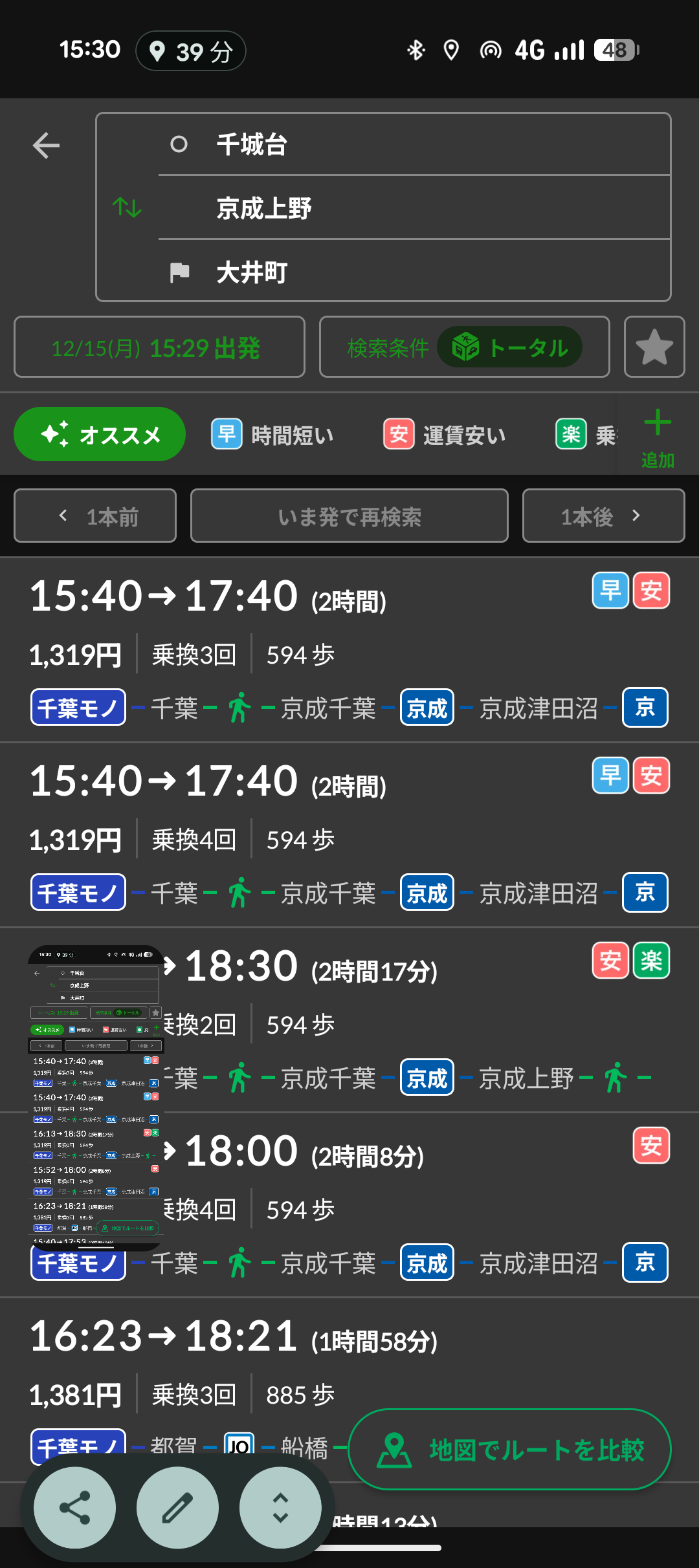This screenshot has width=699, height=1568.
Task: Switch to the 時間短い tab
Action: point(273,435)
